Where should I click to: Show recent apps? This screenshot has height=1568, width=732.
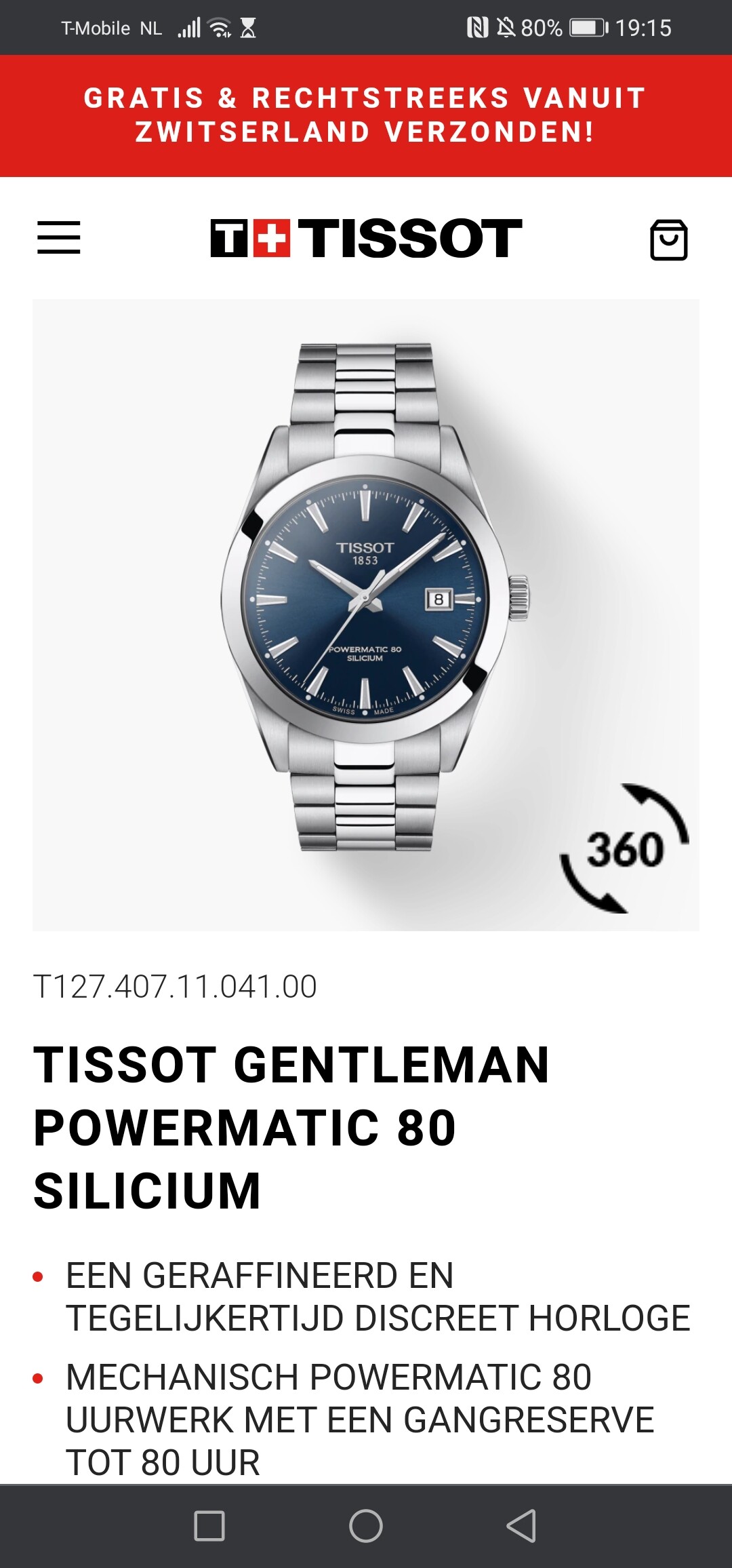pos(209,1526)
